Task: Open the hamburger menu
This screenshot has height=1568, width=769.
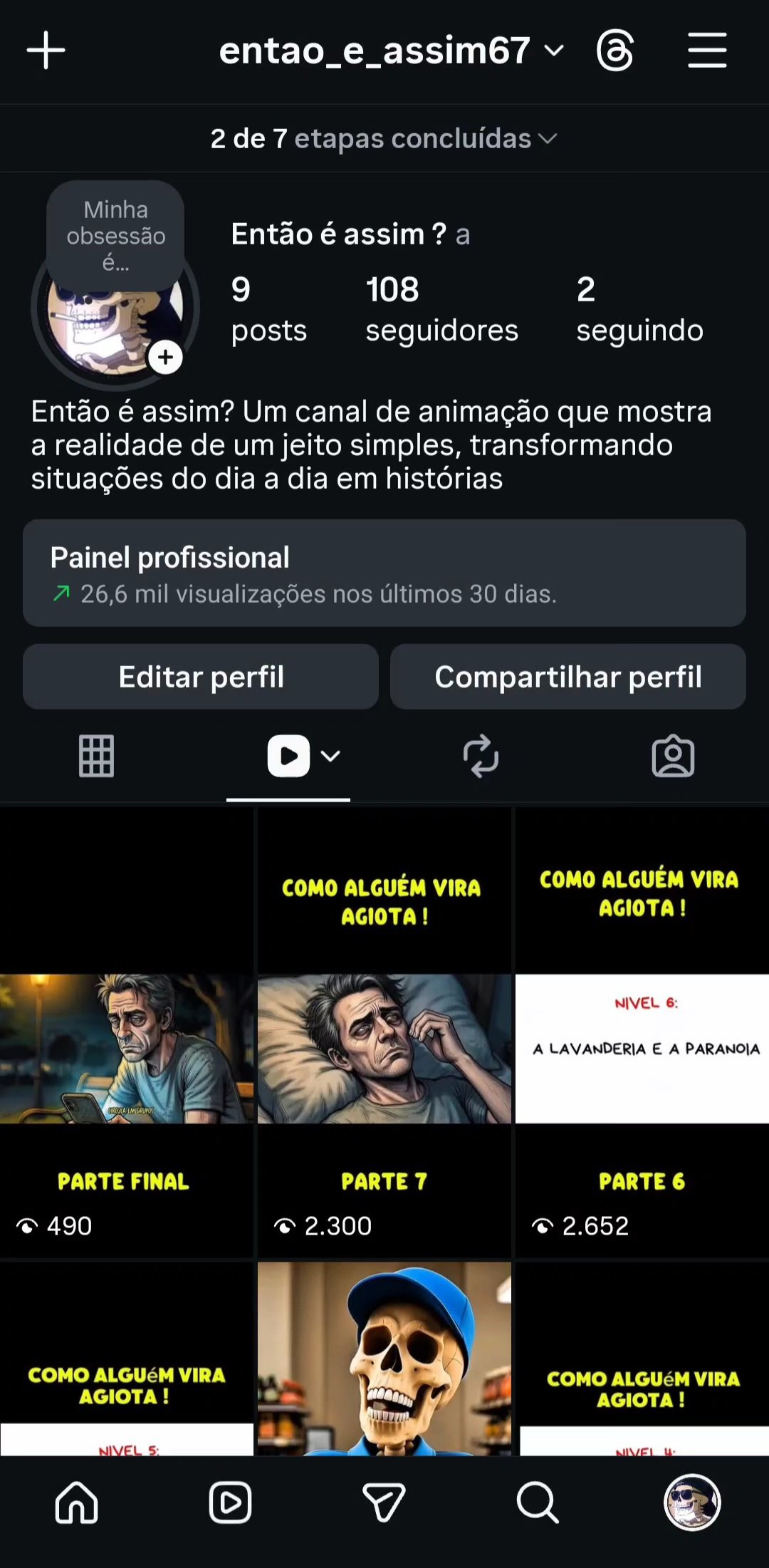Action: coord(707,51)
